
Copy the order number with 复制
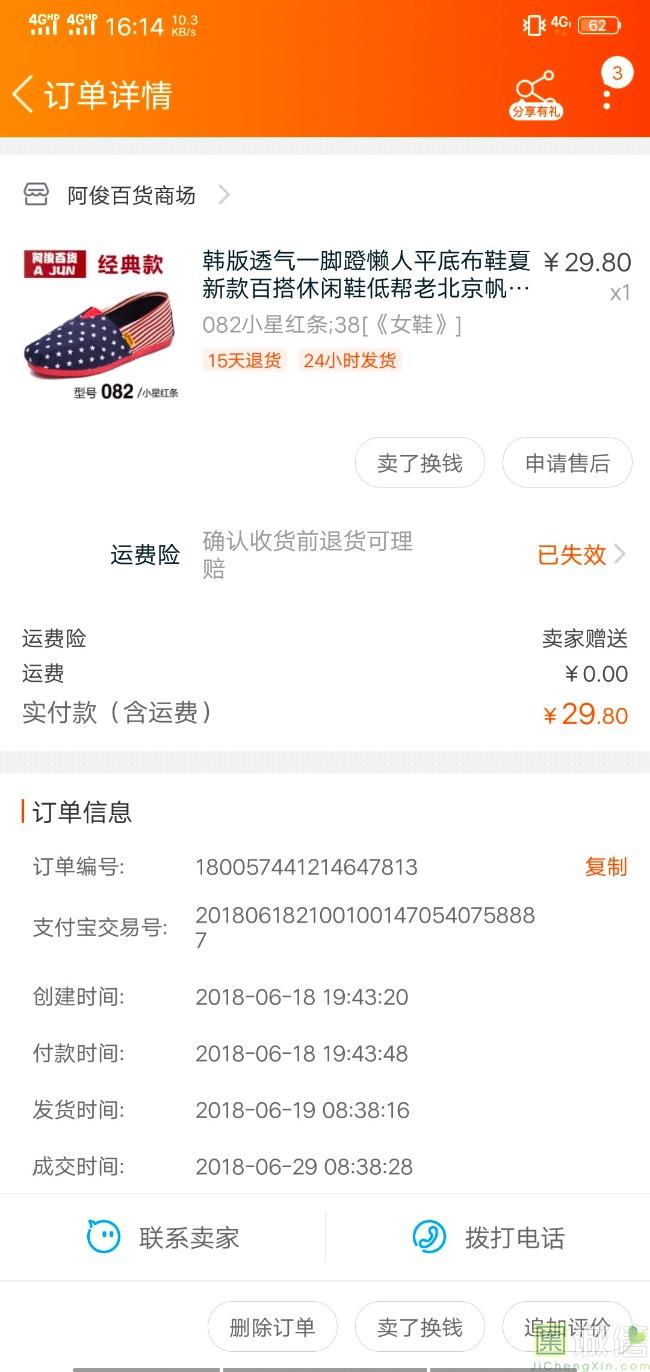[605, 867]
